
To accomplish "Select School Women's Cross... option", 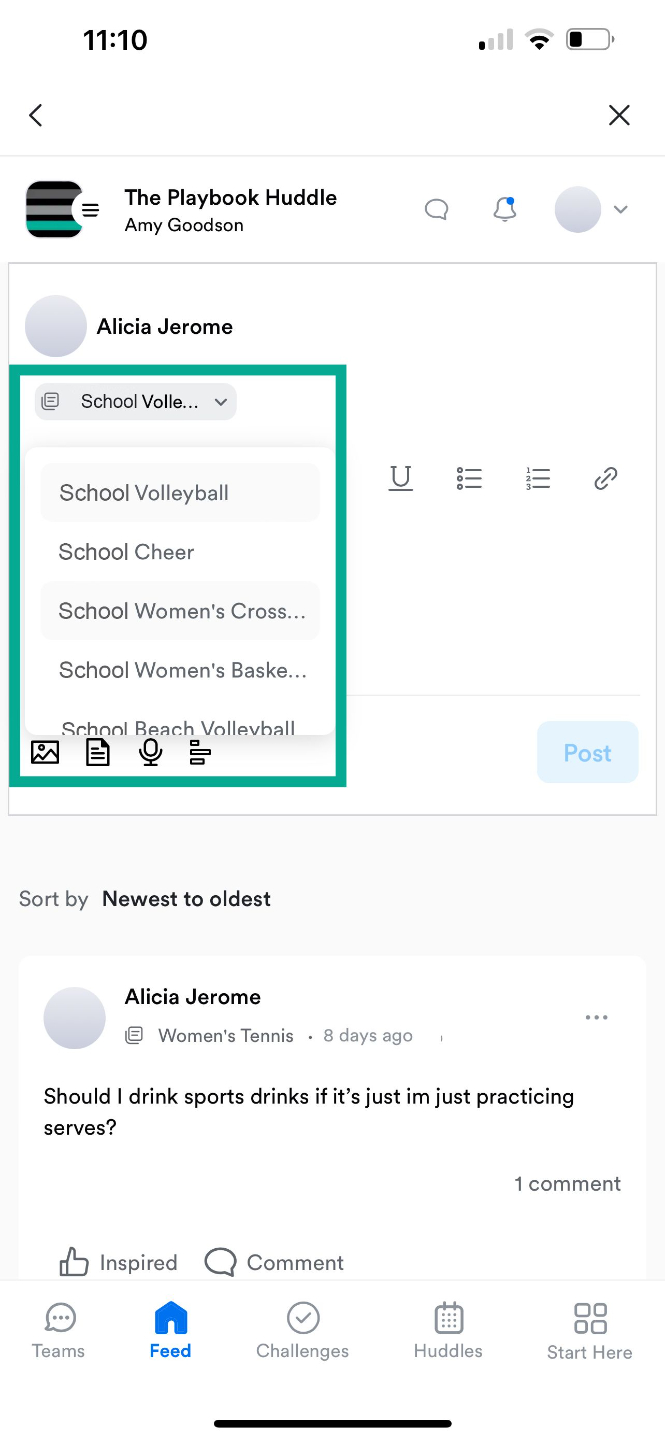I will click(180, 611).
